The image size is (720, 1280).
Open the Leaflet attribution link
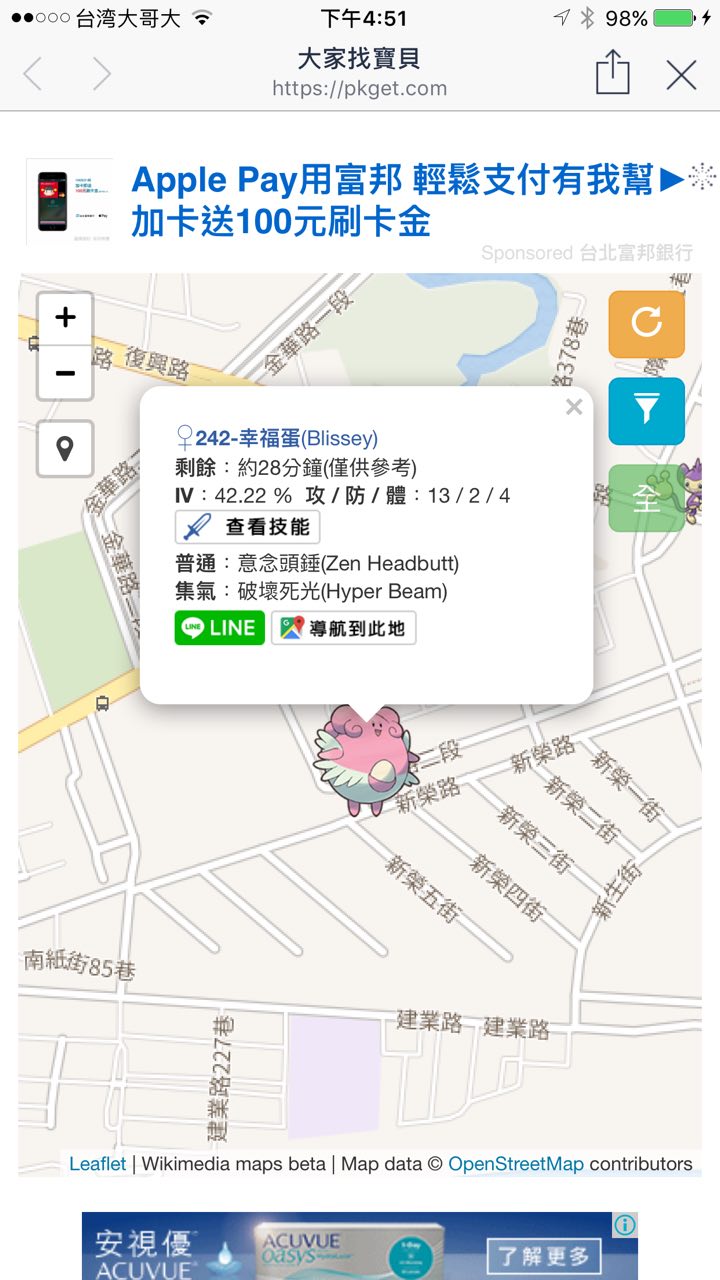[97, 1164]
